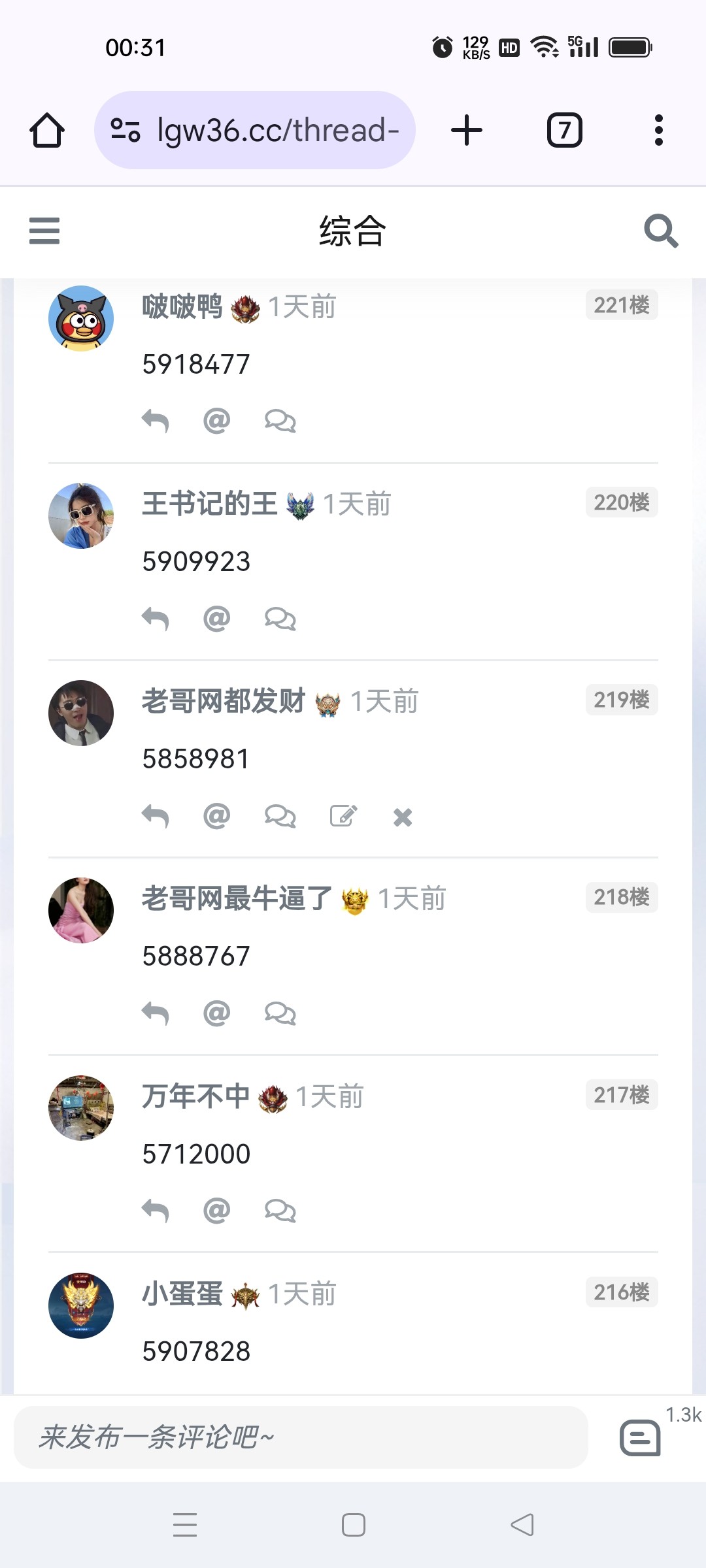Open 小蛋蛋's profile avatar

81,1305
